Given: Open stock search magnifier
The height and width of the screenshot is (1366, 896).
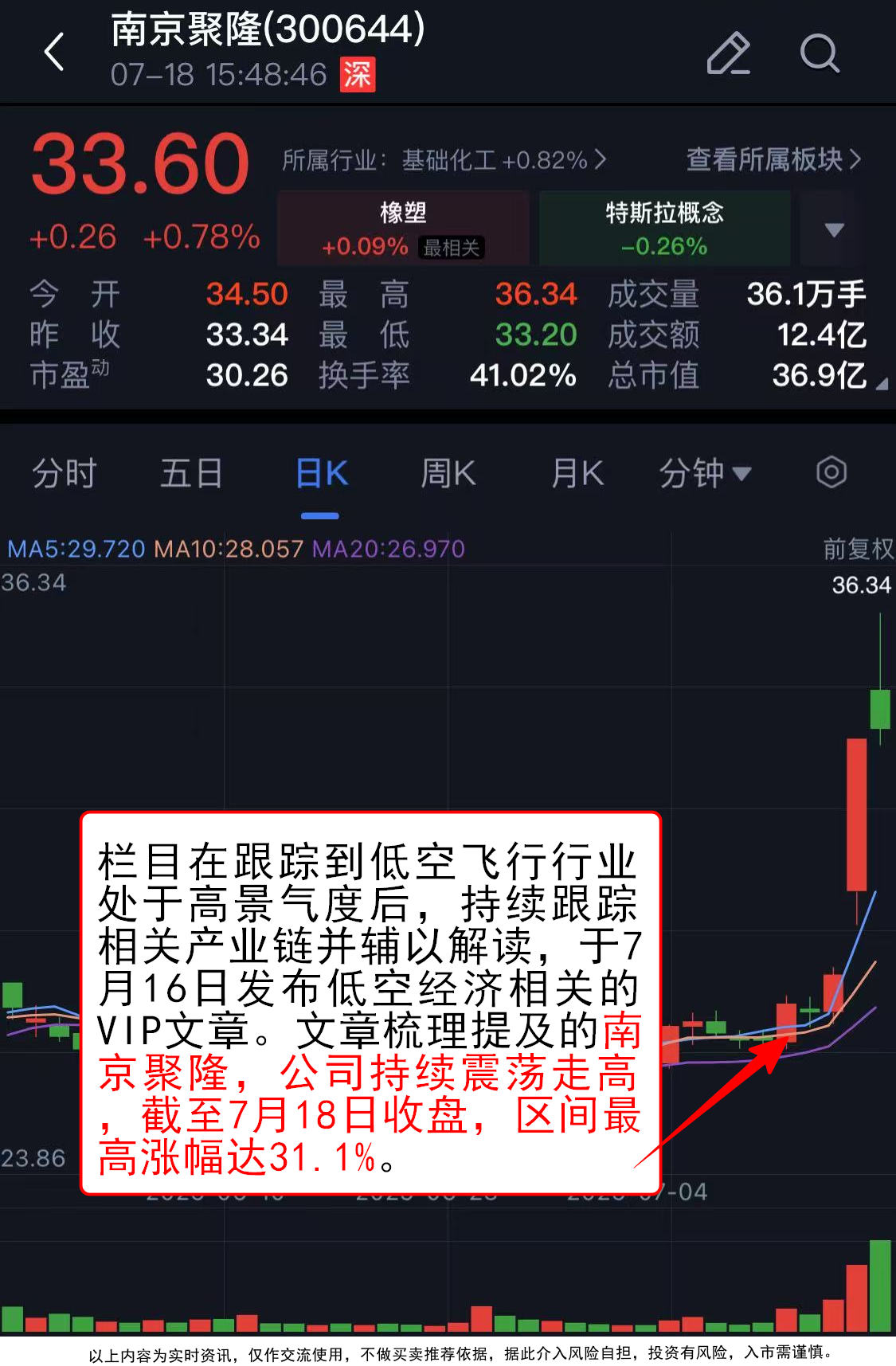Looking at the screenshot, I should click(x=820, y=53).
